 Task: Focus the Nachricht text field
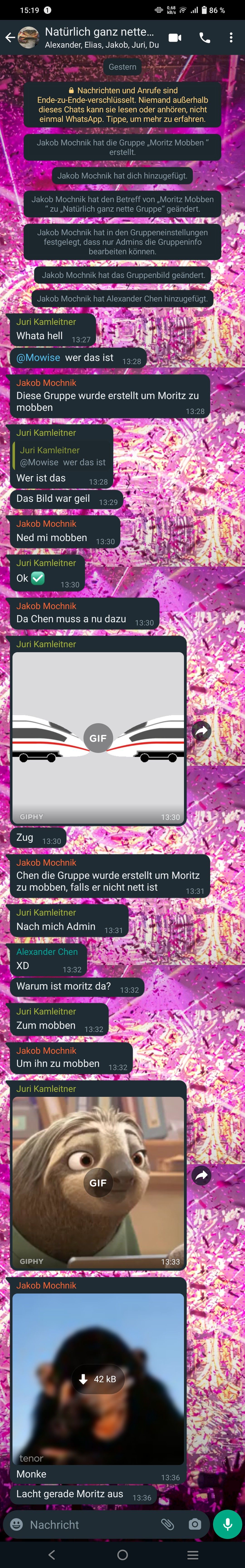click(x=85, y=1524)
